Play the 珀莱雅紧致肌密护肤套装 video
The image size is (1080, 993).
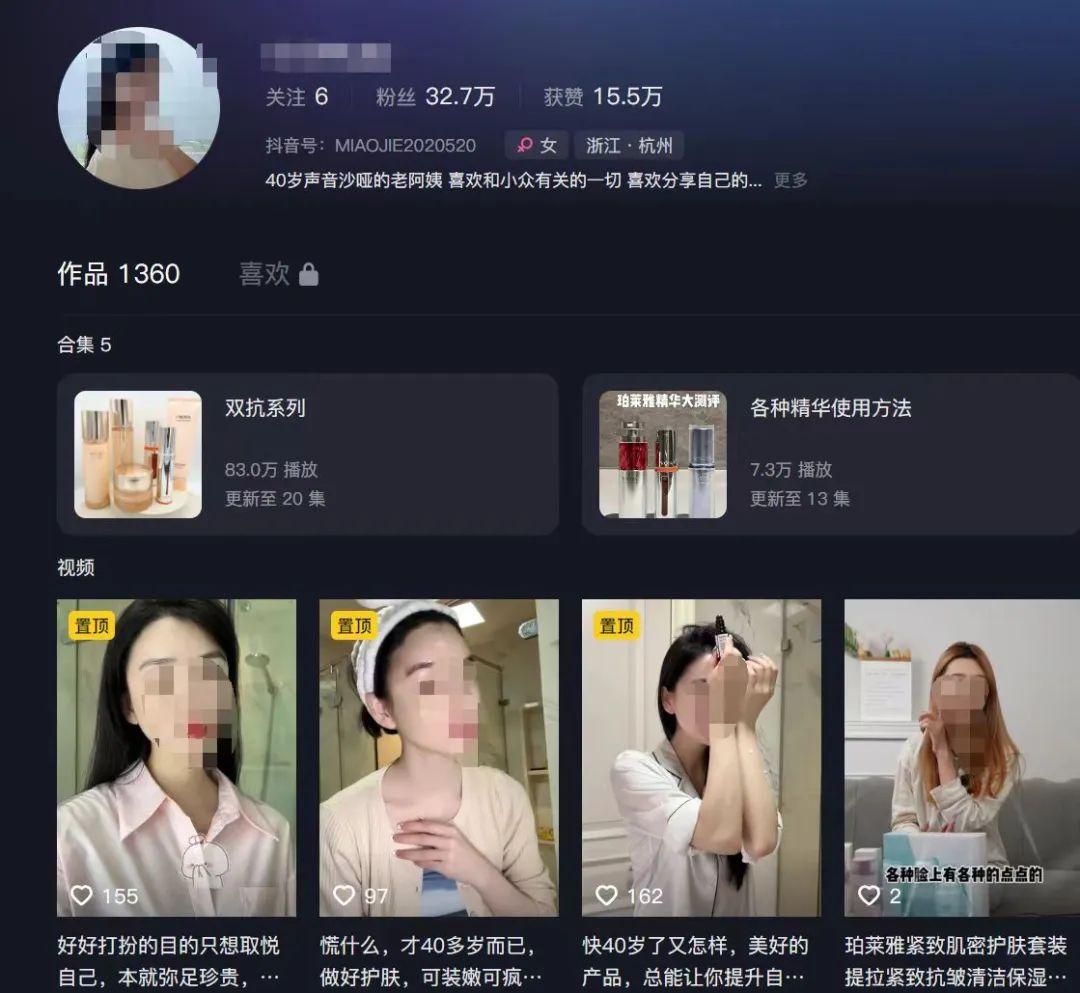(961, 757)
